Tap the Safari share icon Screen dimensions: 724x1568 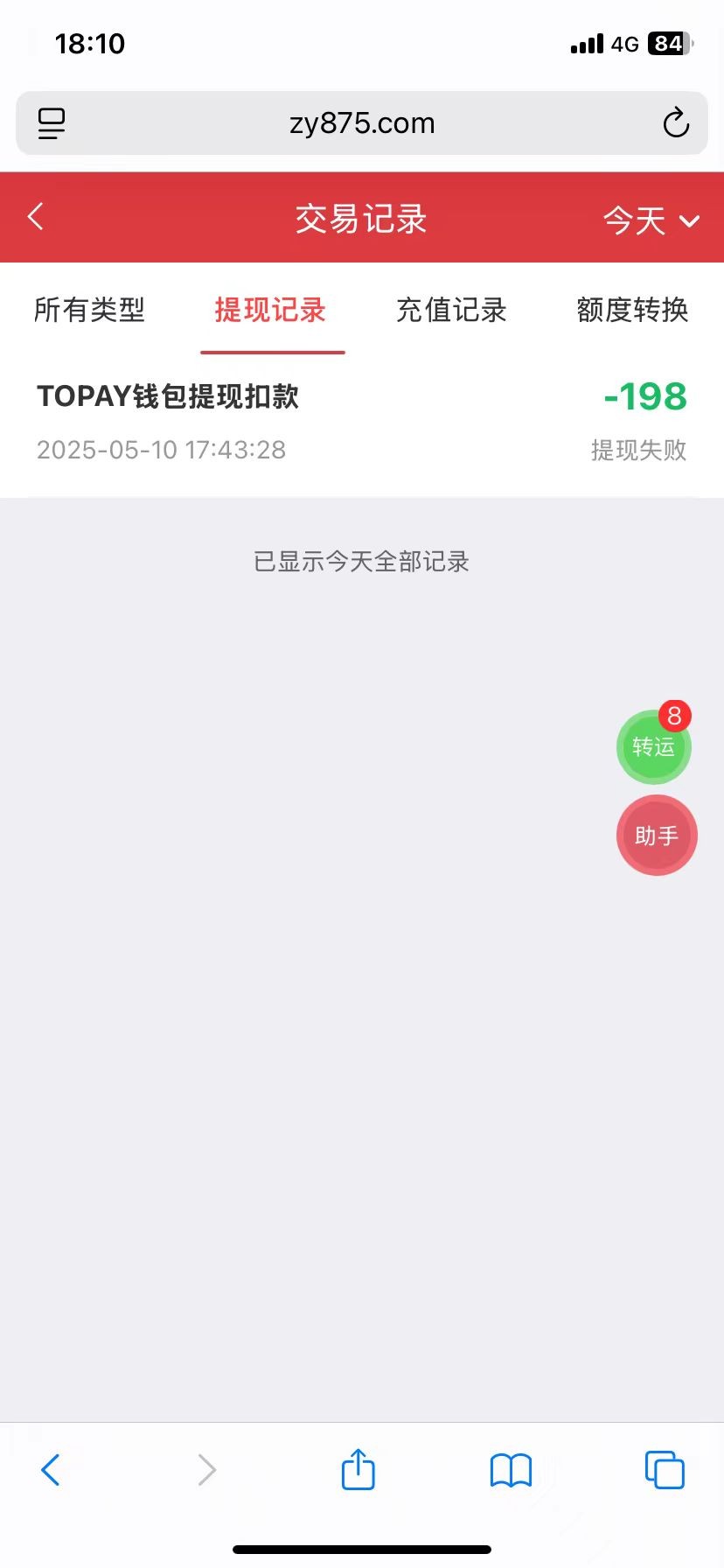(358, 1469)
